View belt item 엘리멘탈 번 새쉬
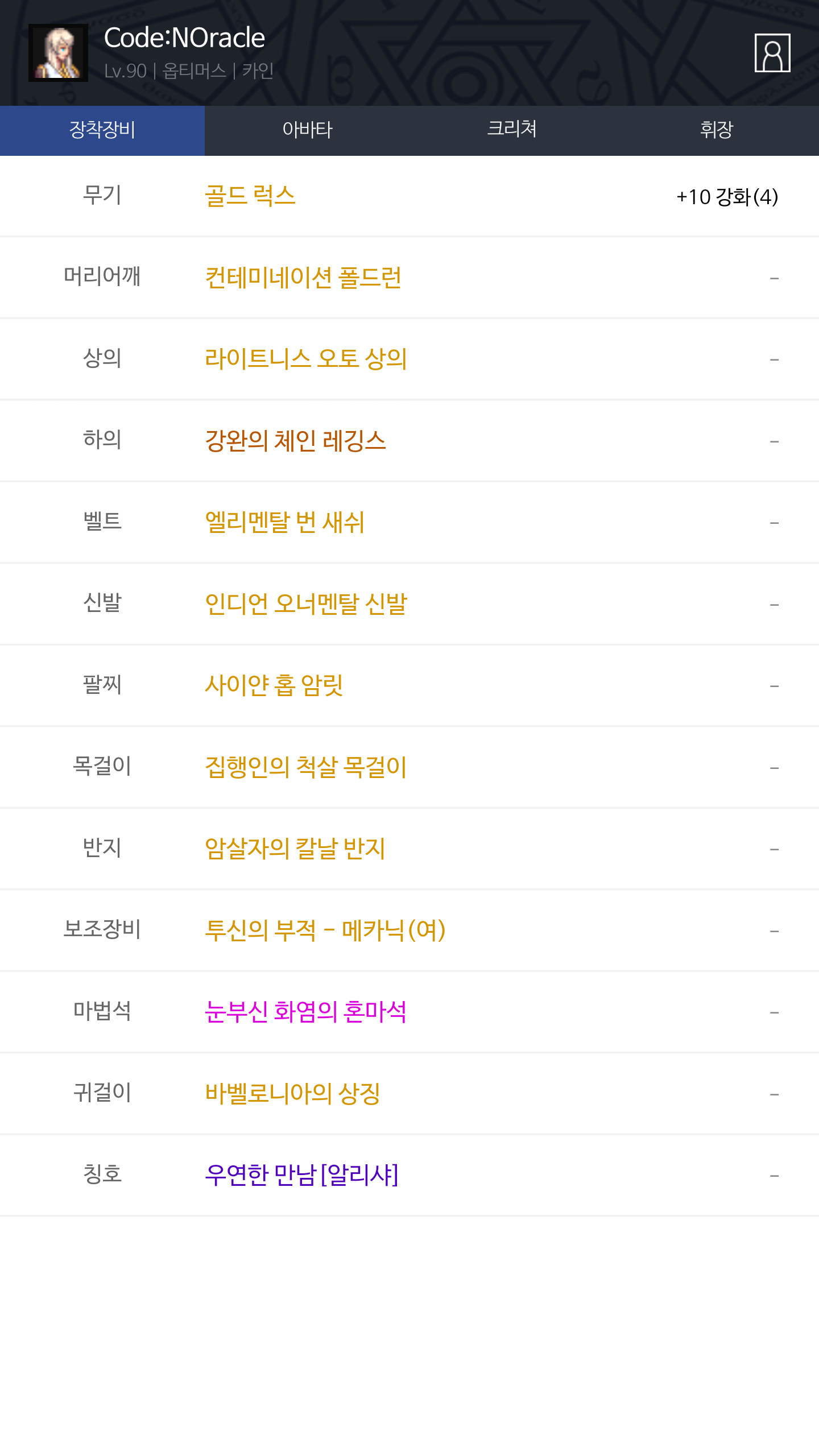 point(284,523)
